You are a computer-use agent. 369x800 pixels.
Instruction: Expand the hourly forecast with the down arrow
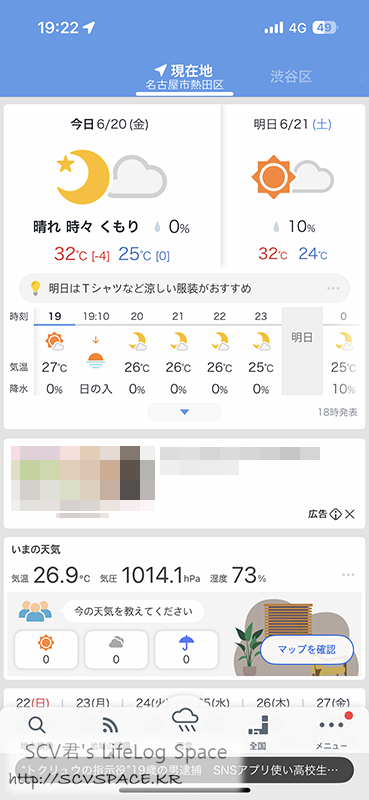click(x=185, y=412)
